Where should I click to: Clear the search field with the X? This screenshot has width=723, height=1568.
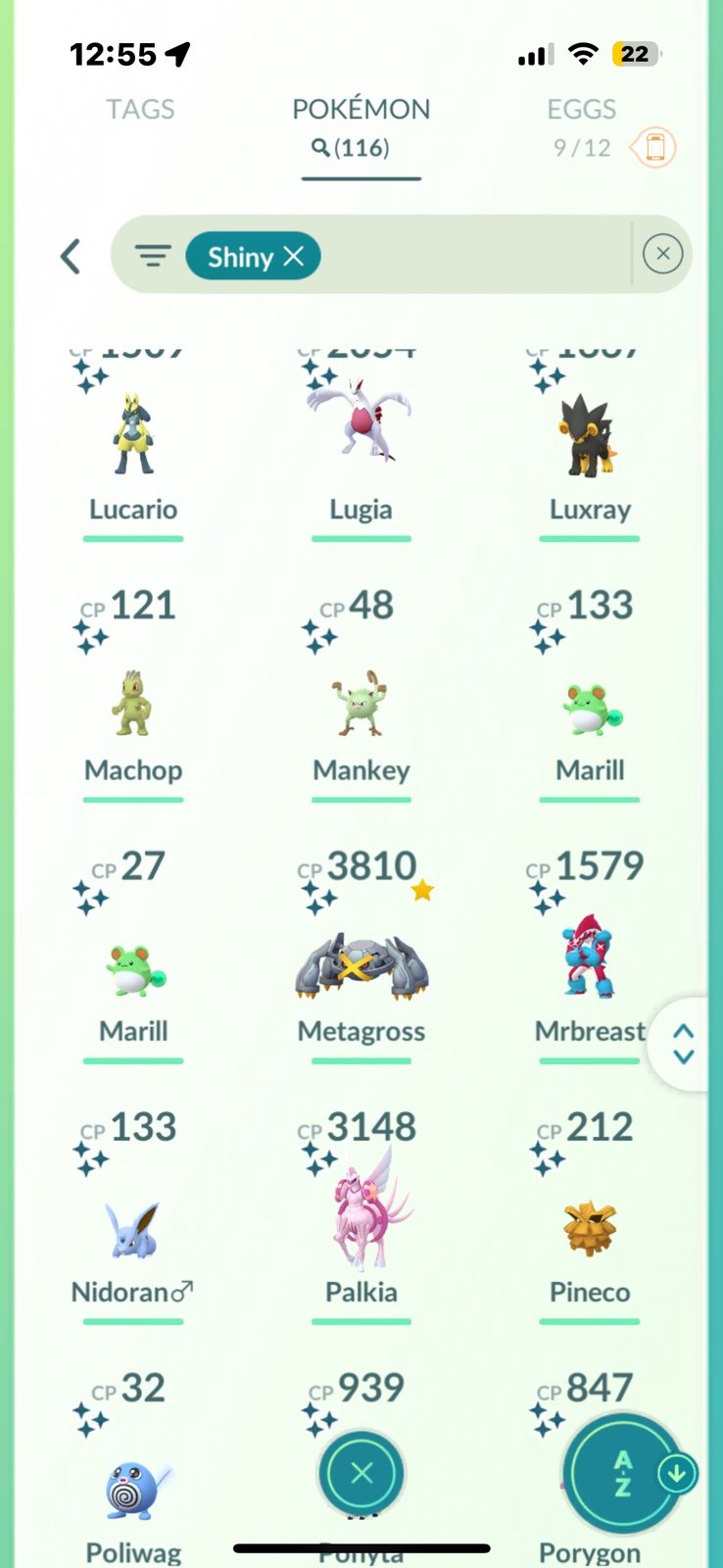click(x=662, y=255)
